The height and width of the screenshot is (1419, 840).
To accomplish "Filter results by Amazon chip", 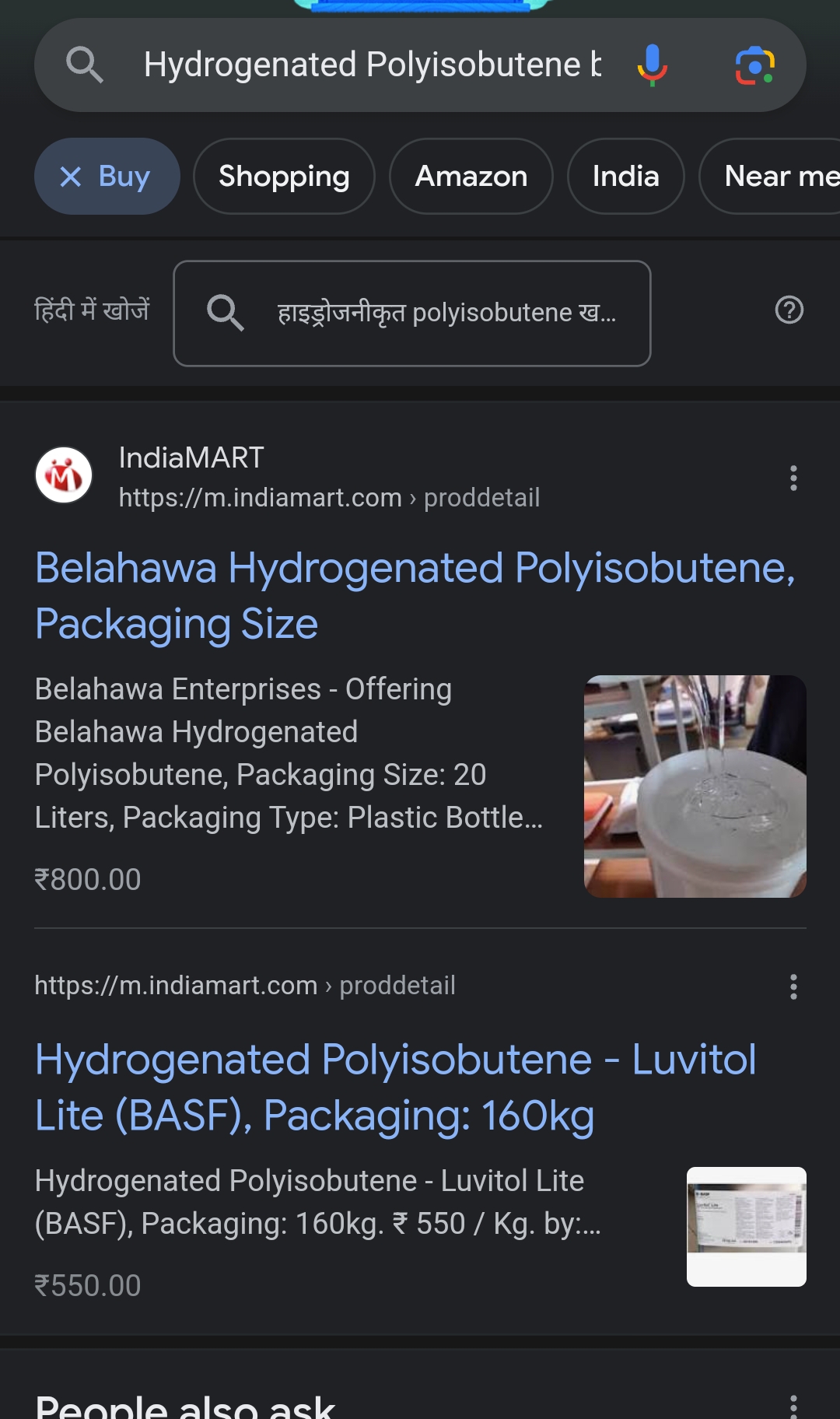I will 471,177.
